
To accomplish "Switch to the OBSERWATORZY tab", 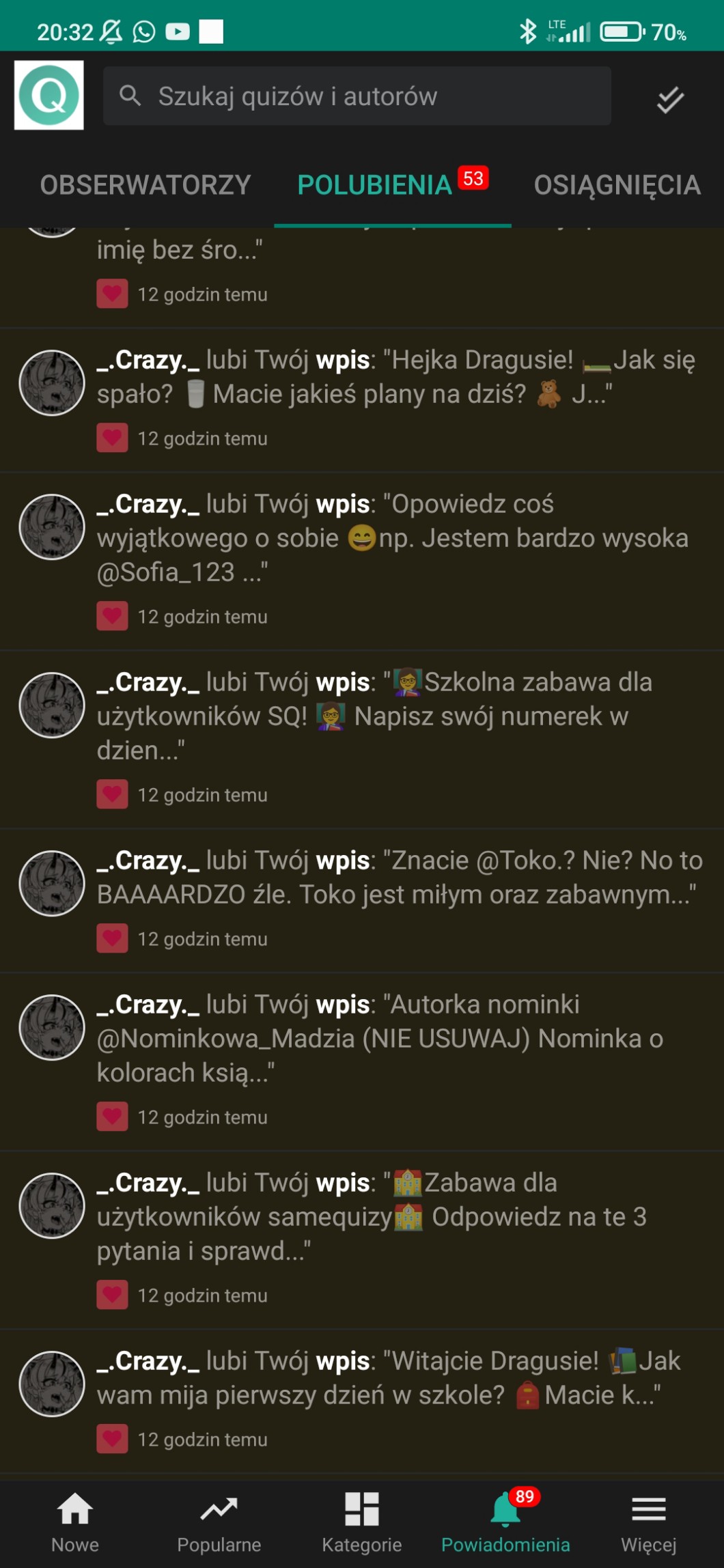I will (x=145, y=185).
